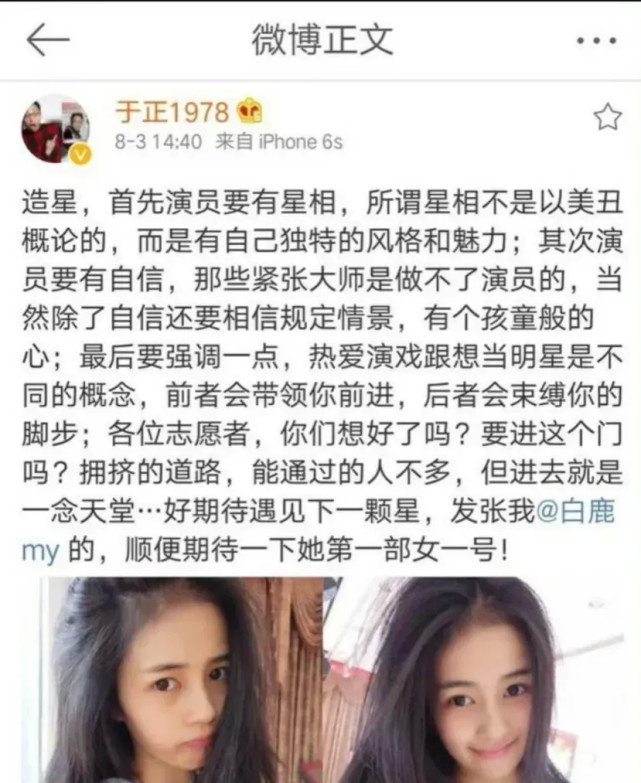Open the 于正1978 username profile link
Viewport: 641px width, 783px height.
(x=171, y=112)
